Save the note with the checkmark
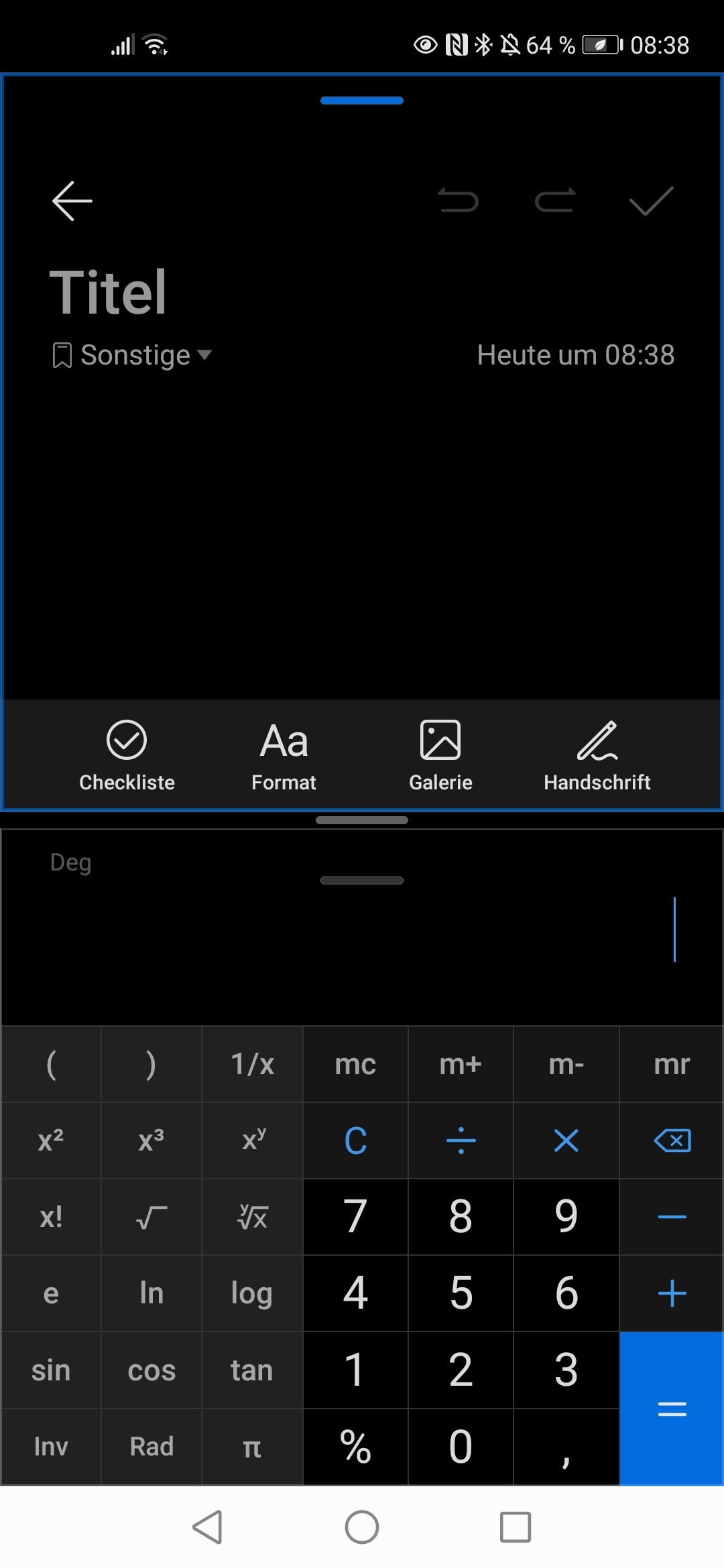This screenshot has width=724, height=1568. click(x=651, y=201)
